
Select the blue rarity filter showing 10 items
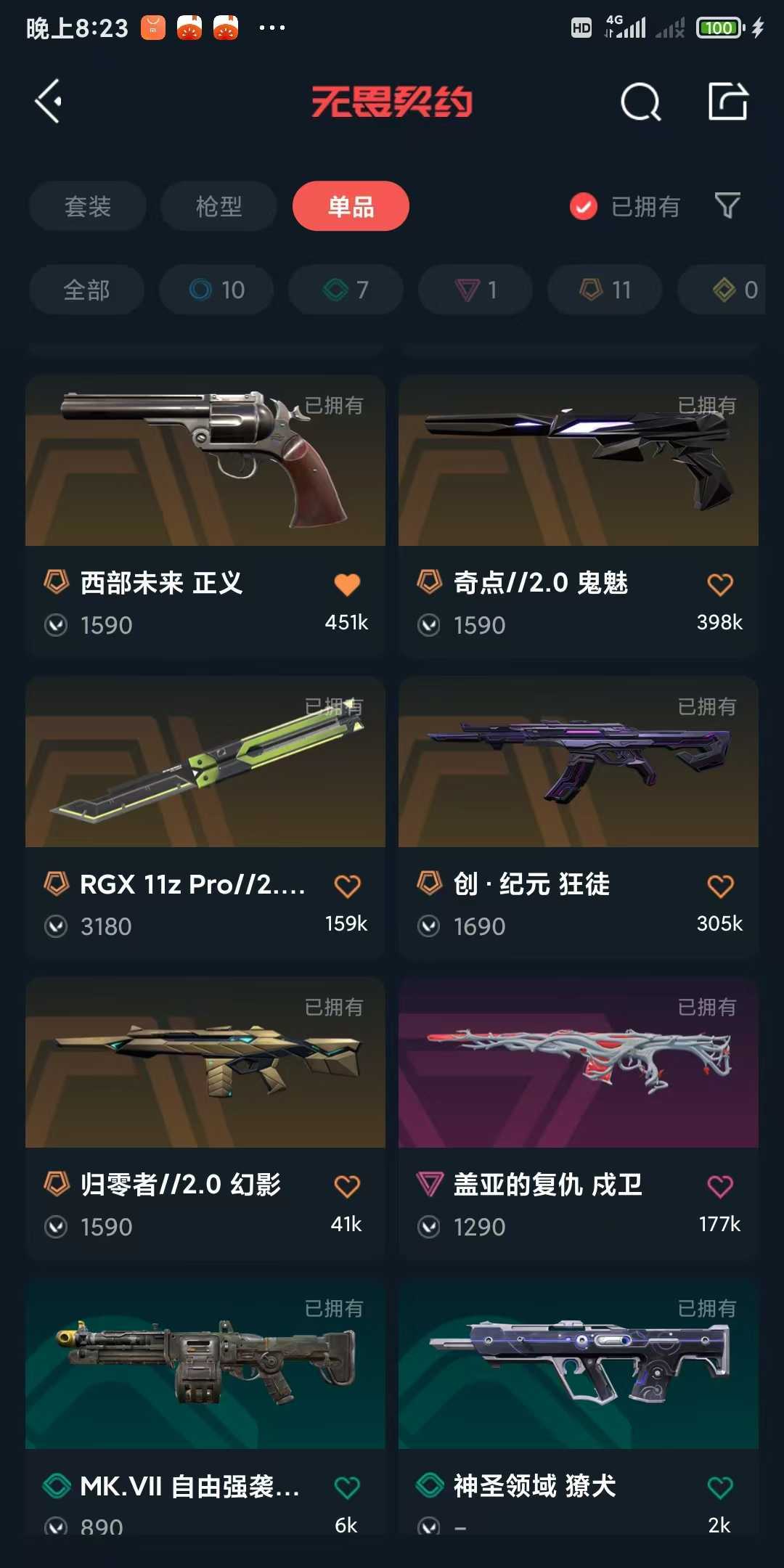pyautogui.click(x=216, y=290)
